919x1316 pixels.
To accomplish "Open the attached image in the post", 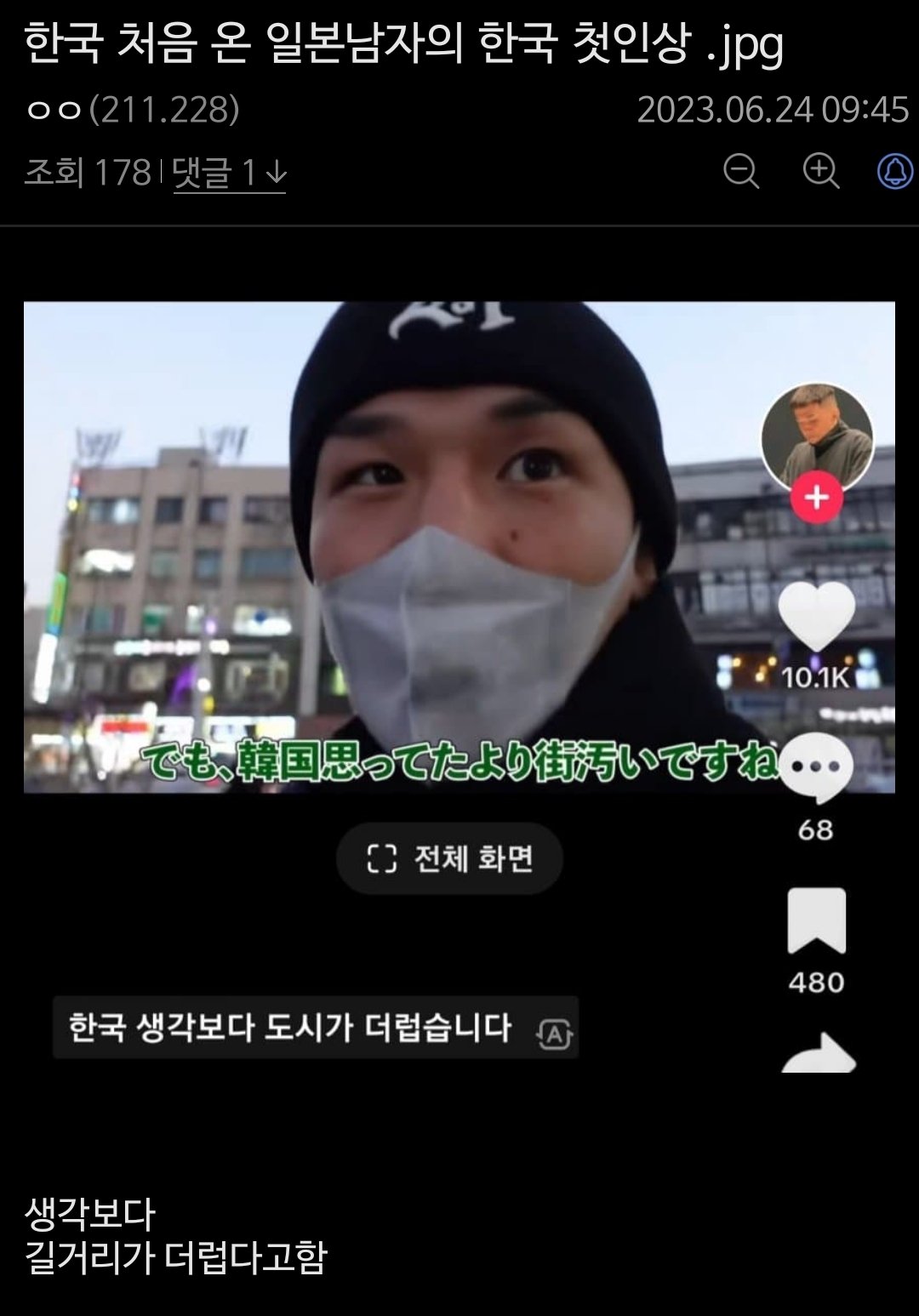I will [x=459, y=546].
